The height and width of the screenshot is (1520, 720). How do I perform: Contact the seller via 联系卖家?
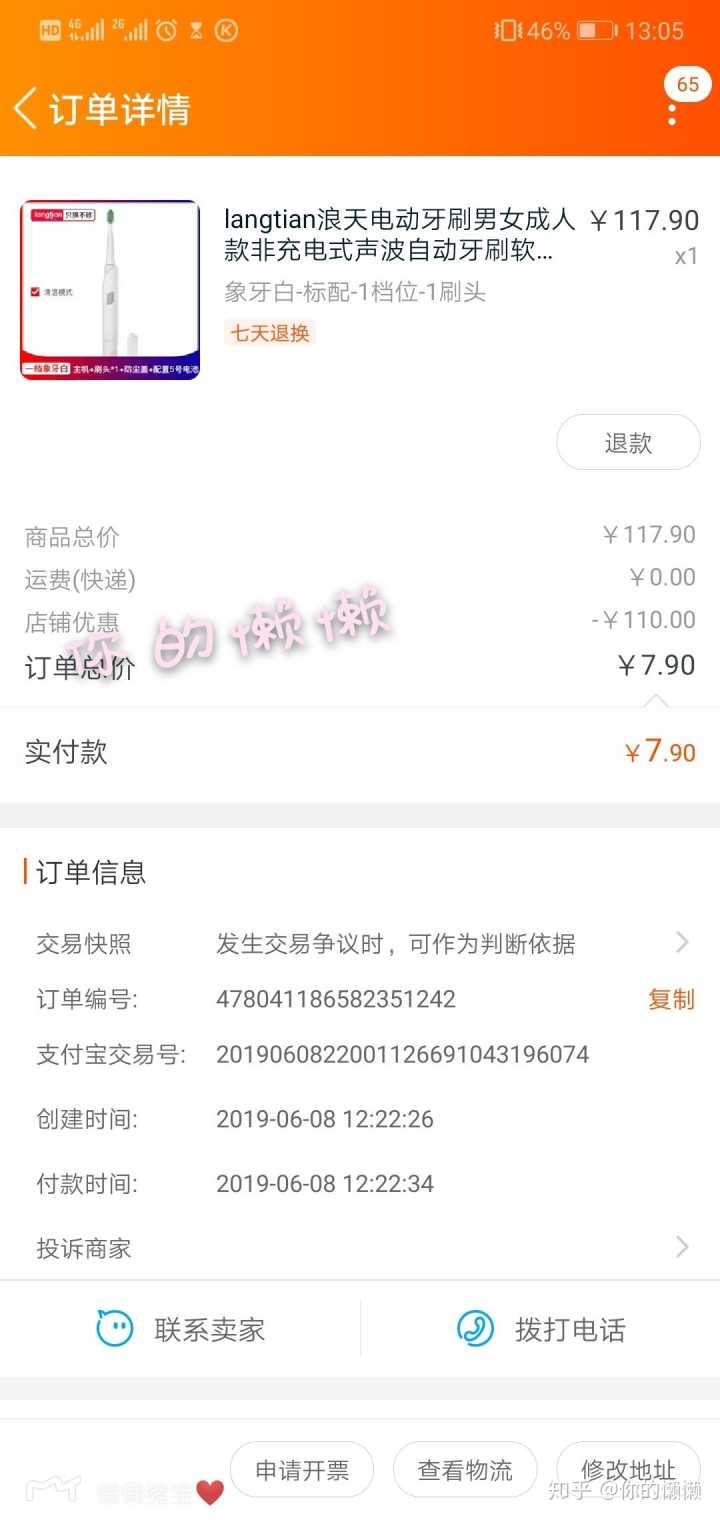click(x=182, y=1329)
